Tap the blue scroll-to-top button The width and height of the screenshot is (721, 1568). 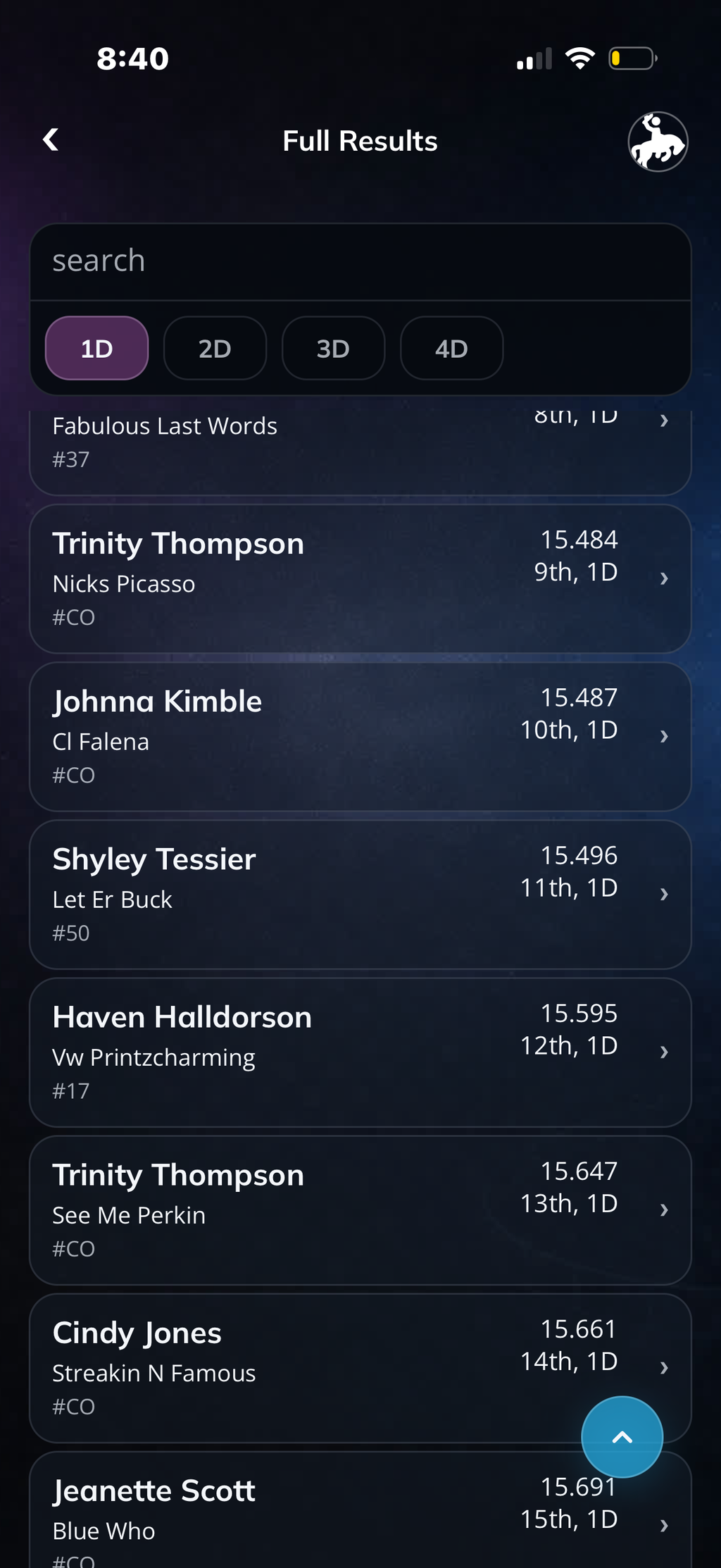point(622,1437)
